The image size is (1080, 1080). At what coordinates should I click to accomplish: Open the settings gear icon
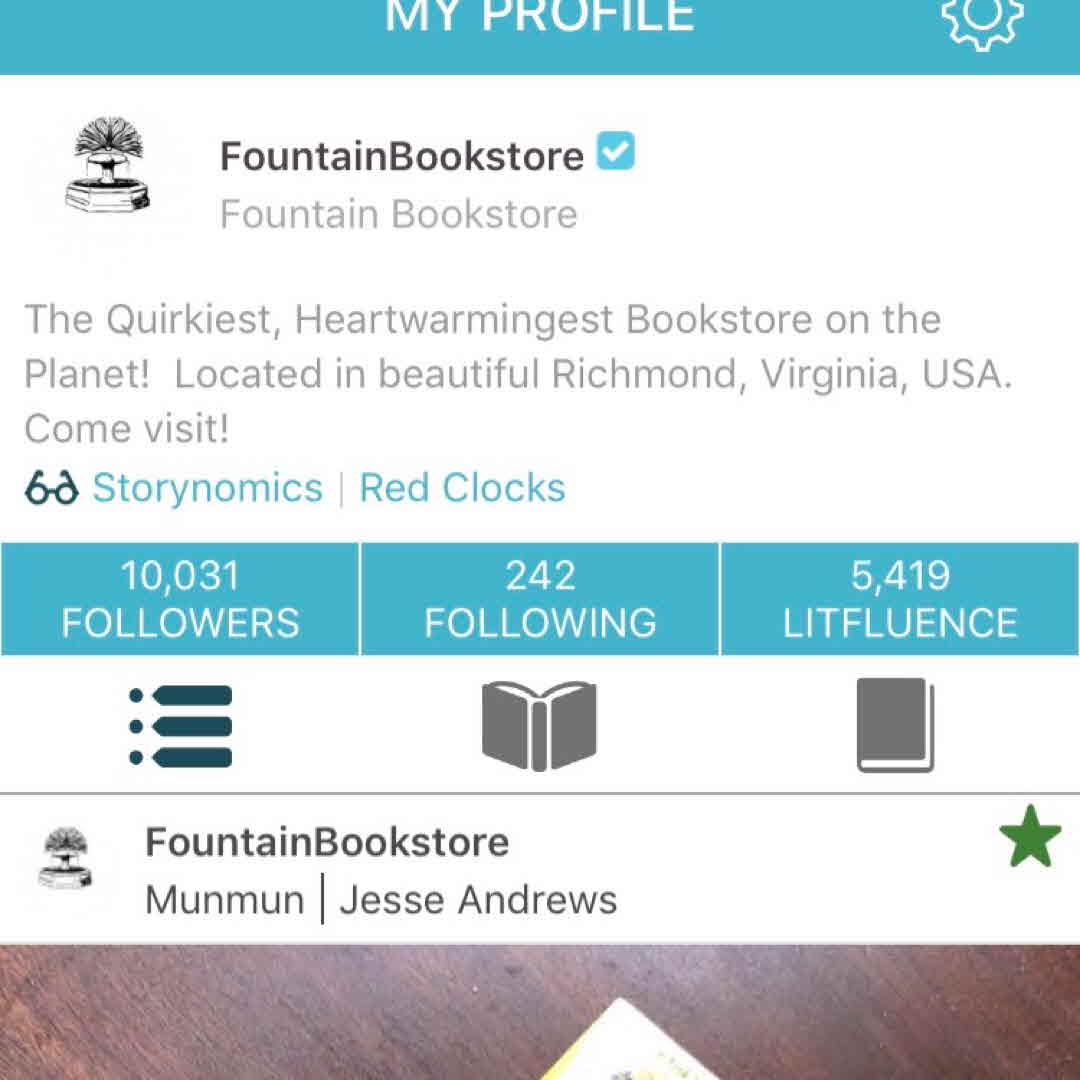[x=982, y=20]
